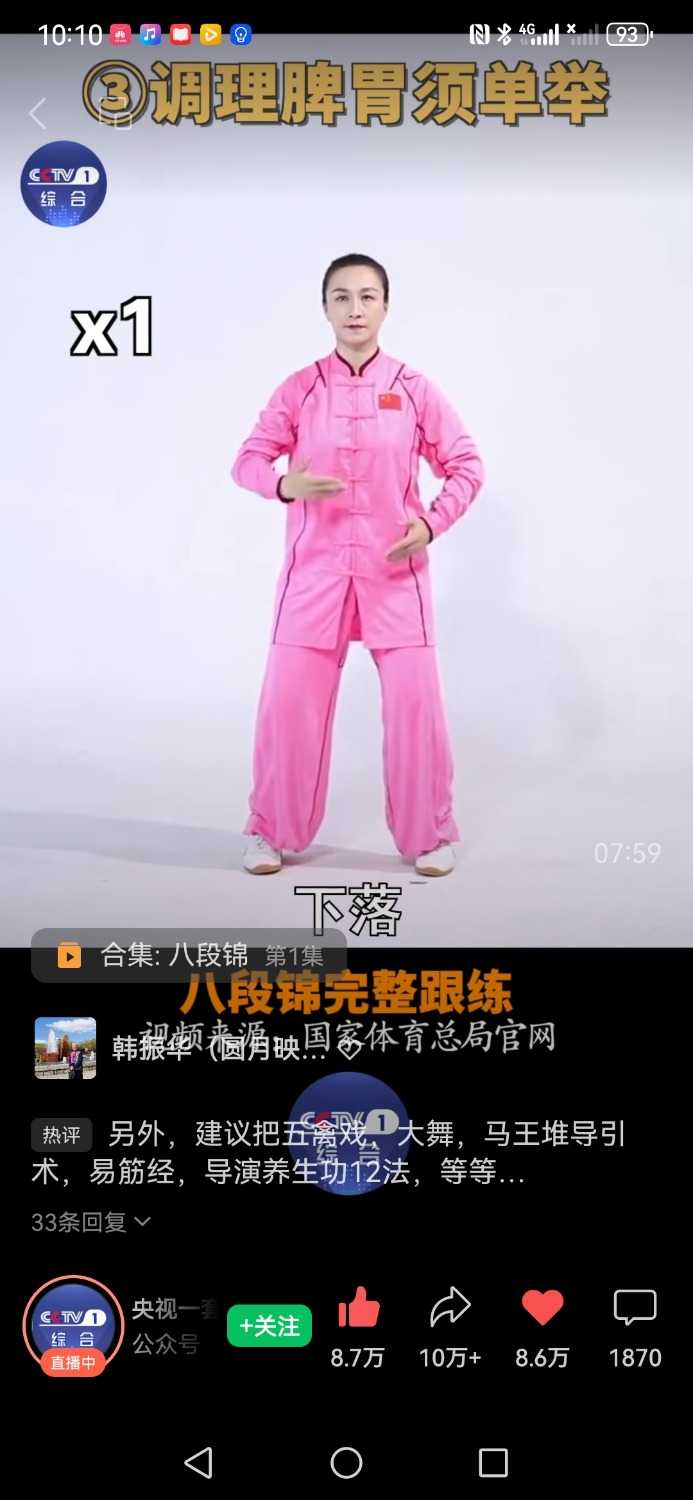The image size is (693, 1500).
Task: Share this video
Action: coord(450,1309)
